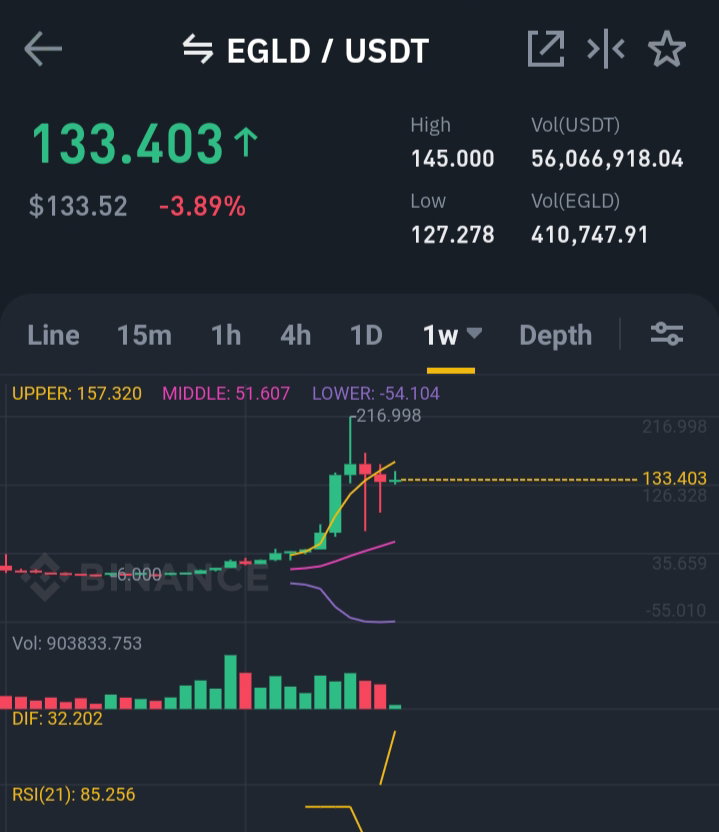Image resolution: width=719 pixels, height=832 pixels.
Task: Select the 15m interval
Action: (144, 335)
